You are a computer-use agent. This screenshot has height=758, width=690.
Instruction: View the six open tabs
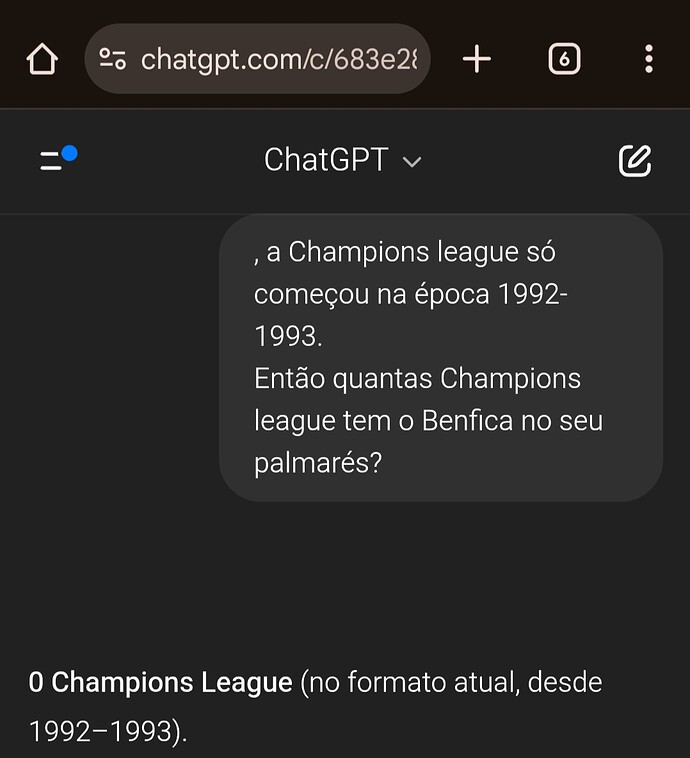(564, 60)
